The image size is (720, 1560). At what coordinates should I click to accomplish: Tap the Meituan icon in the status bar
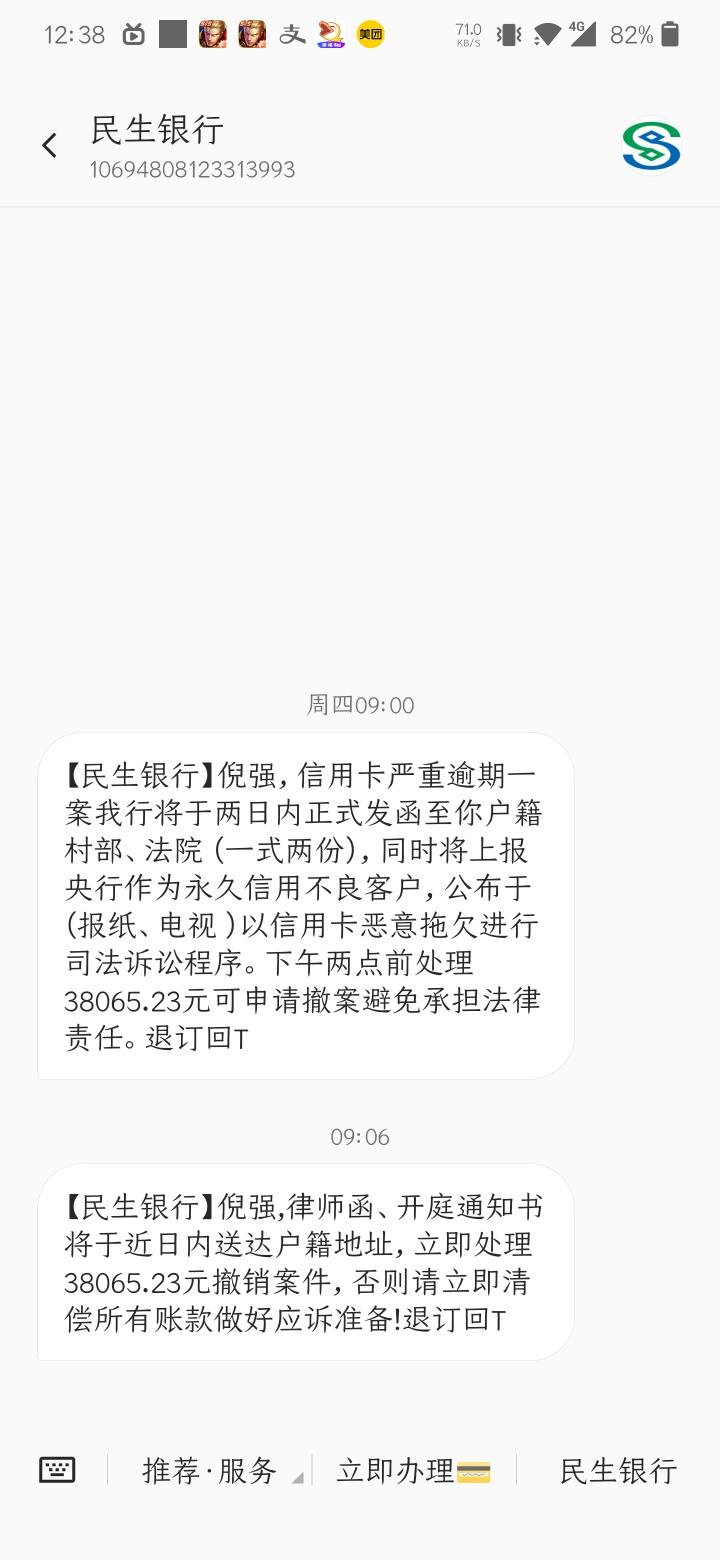pos(368,33)
